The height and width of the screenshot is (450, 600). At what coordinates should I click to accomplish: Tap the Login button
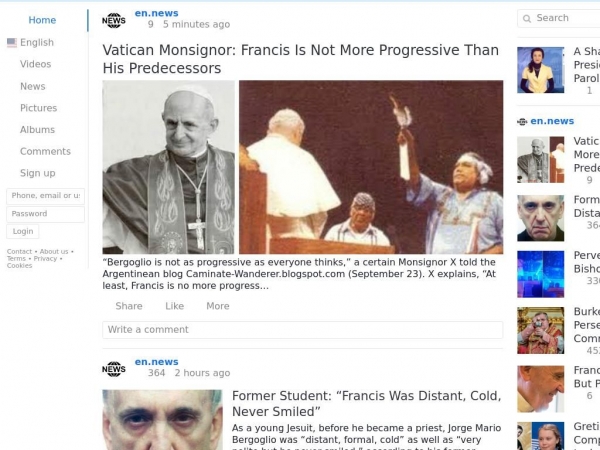(22, 231)
